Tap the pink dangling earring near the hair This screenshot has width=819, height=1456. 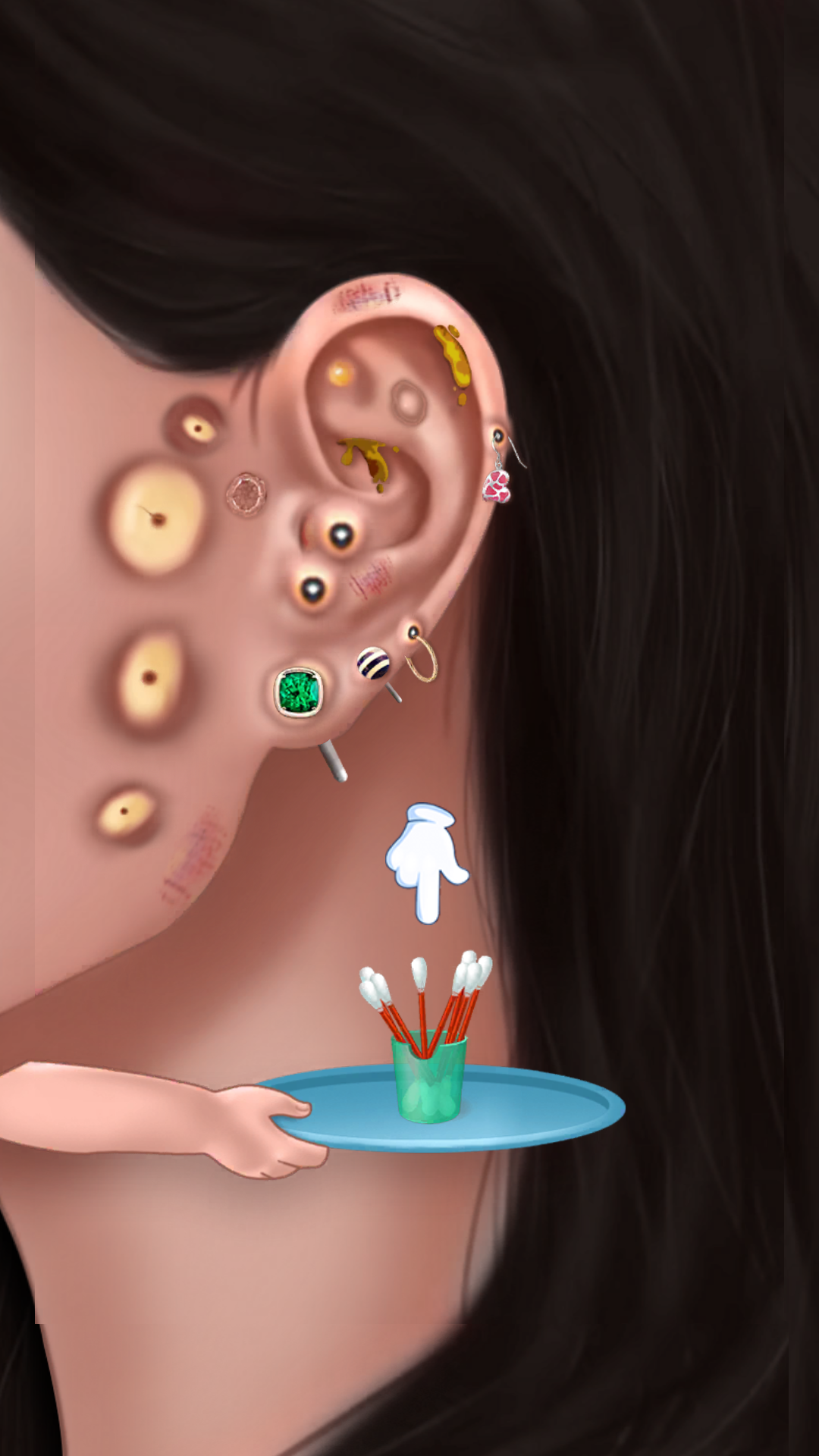tap(497, 489)
